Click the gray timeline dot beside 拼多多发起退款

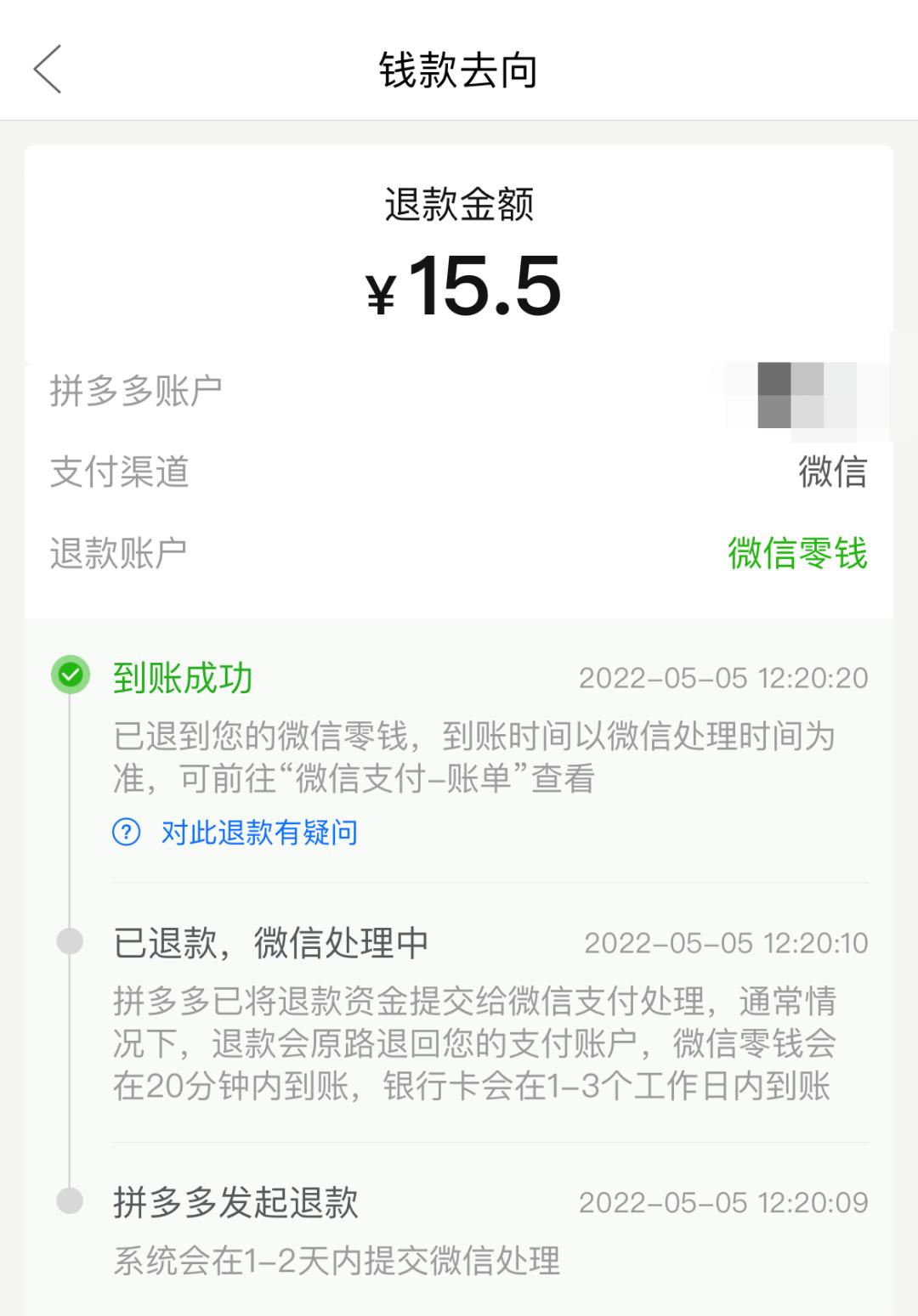70,1202
